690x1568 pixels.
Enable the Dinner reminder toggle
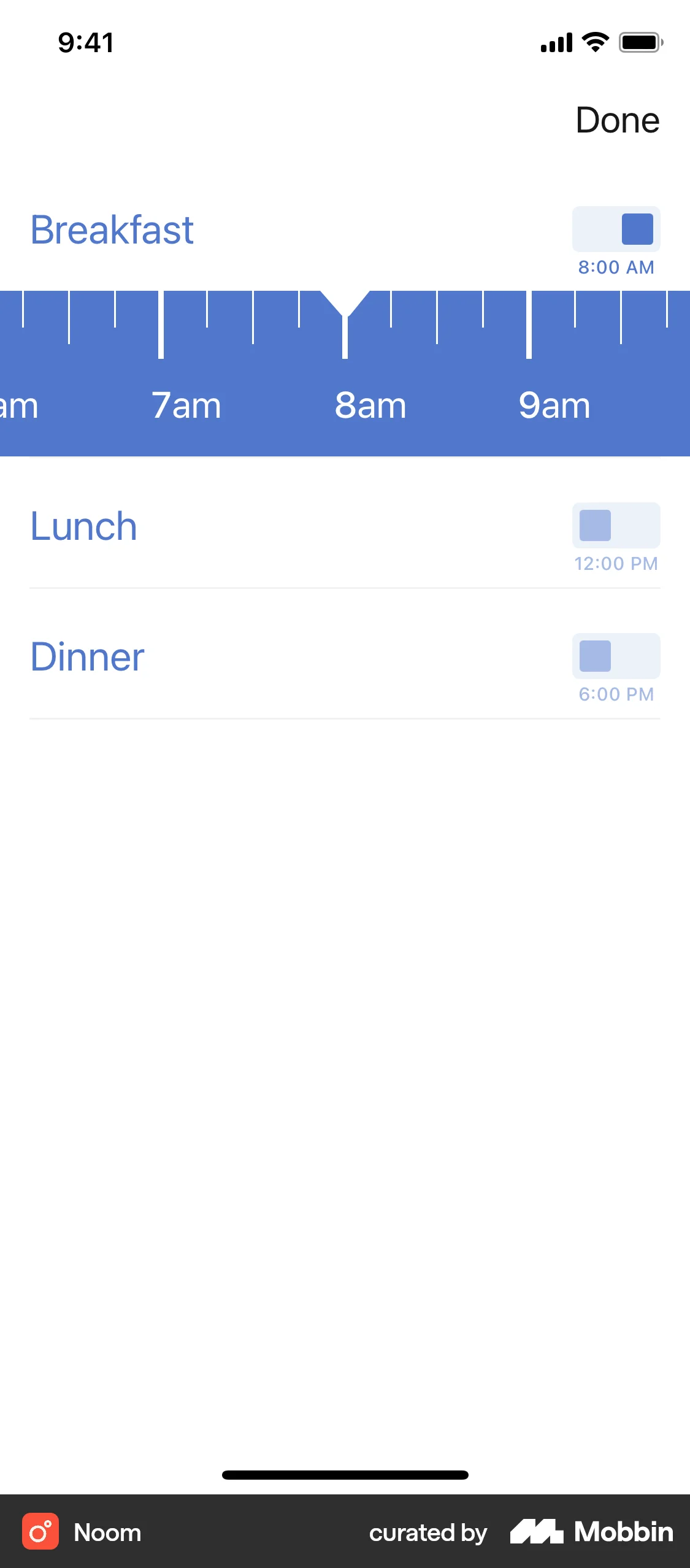click(615, 656)
